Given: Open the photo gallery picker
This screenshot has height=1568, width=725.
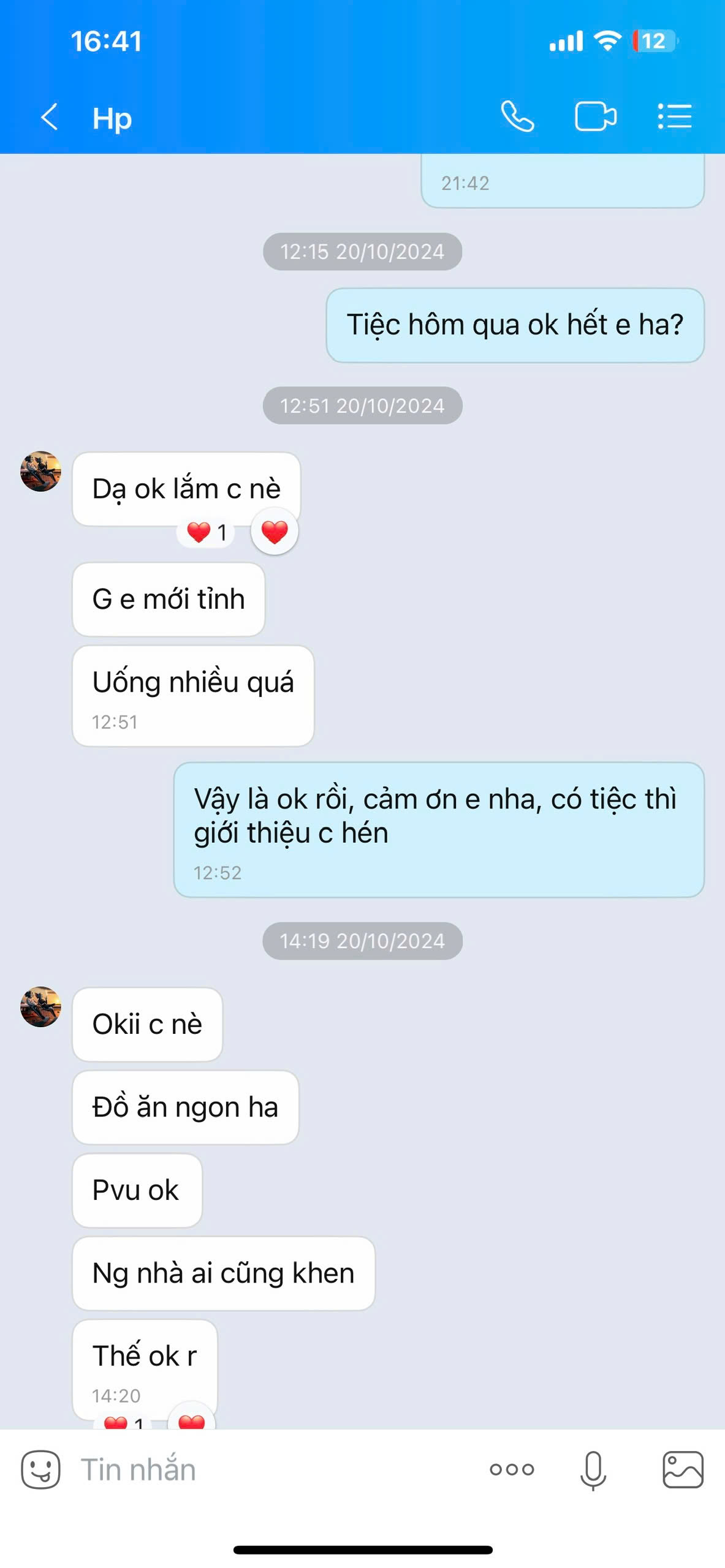Looking at the screenshot, I should (682, 1469).
